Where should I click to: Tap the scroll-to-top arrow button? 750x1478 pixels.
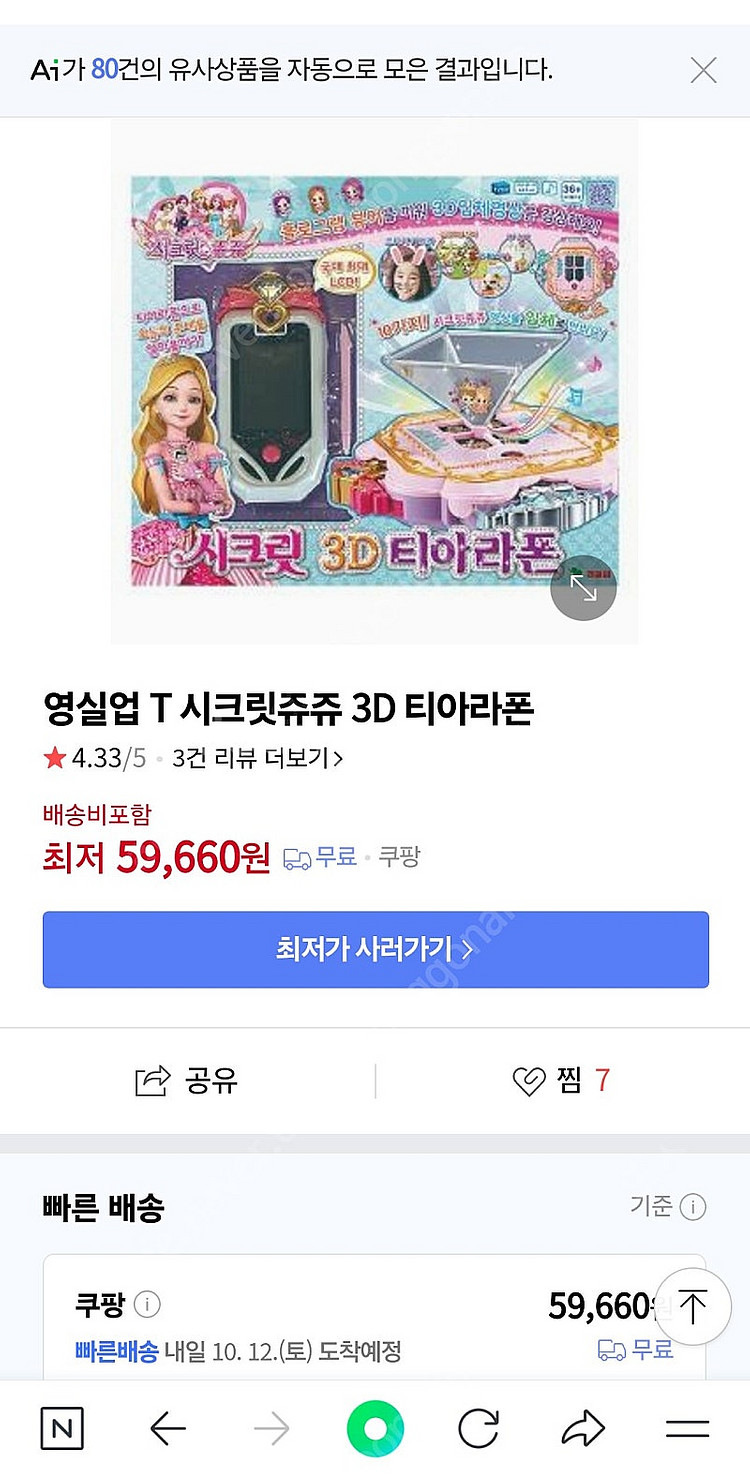tap(692, 1307)
